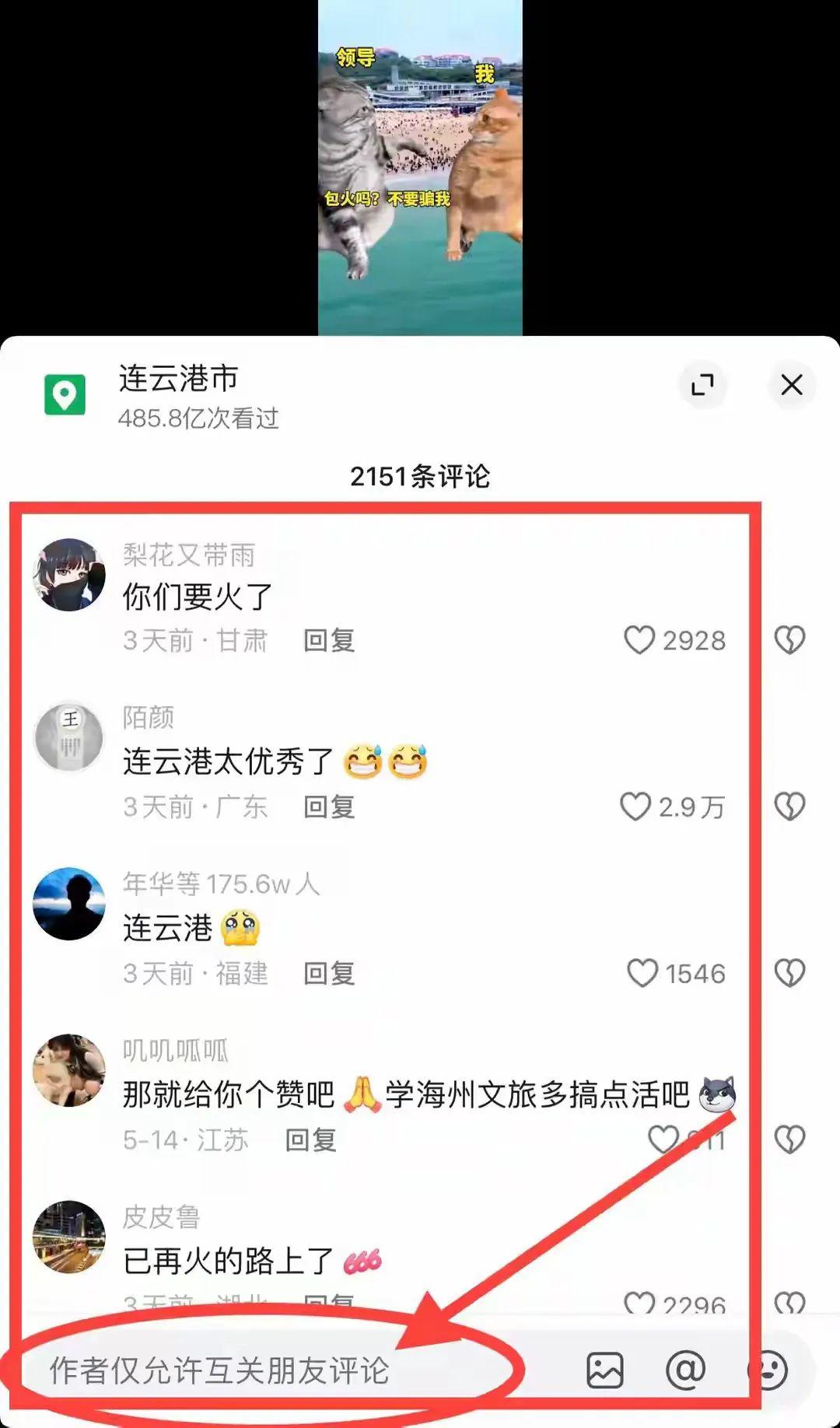Open 陌颜's profile avatar
This screenshot has width=840, height=1428.
[69, 737]
